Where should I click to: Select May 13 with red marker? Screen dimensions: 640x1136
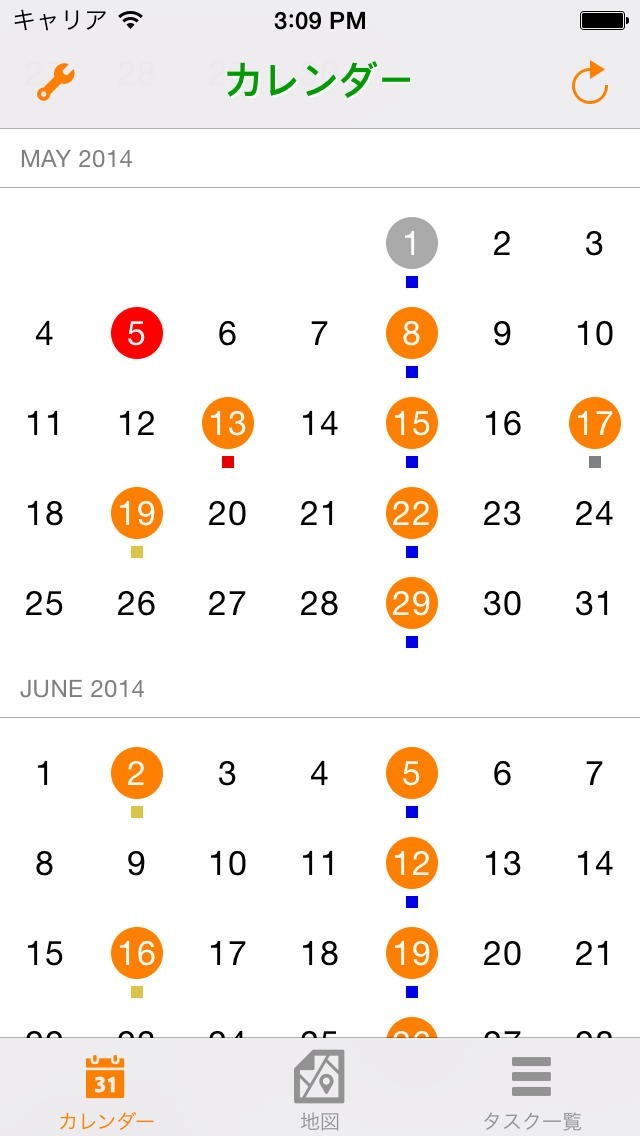pyautogui.click(x=228, y=423)
